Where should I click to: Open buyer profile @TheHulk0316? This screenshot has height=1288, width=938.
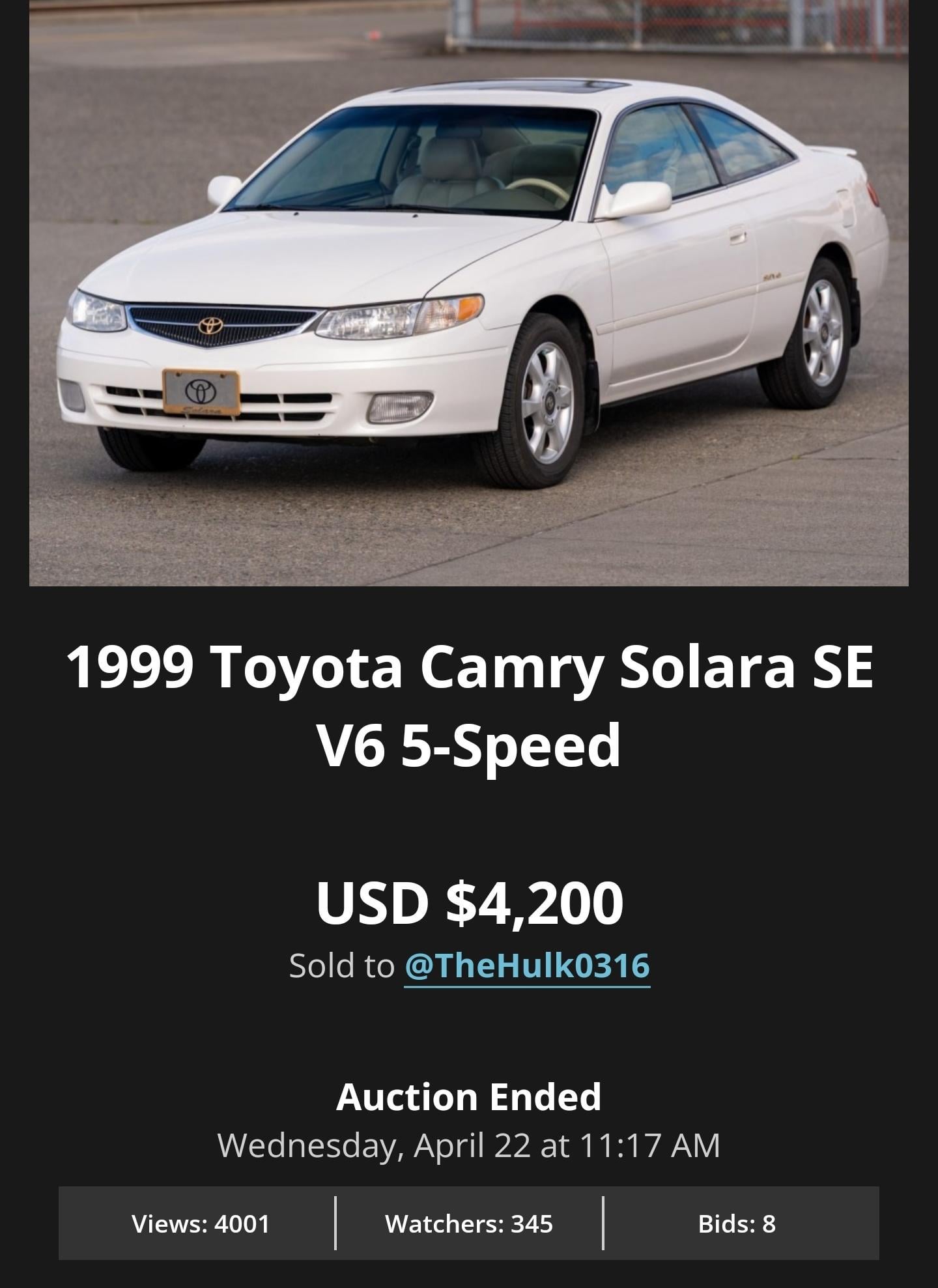(527, 966)
